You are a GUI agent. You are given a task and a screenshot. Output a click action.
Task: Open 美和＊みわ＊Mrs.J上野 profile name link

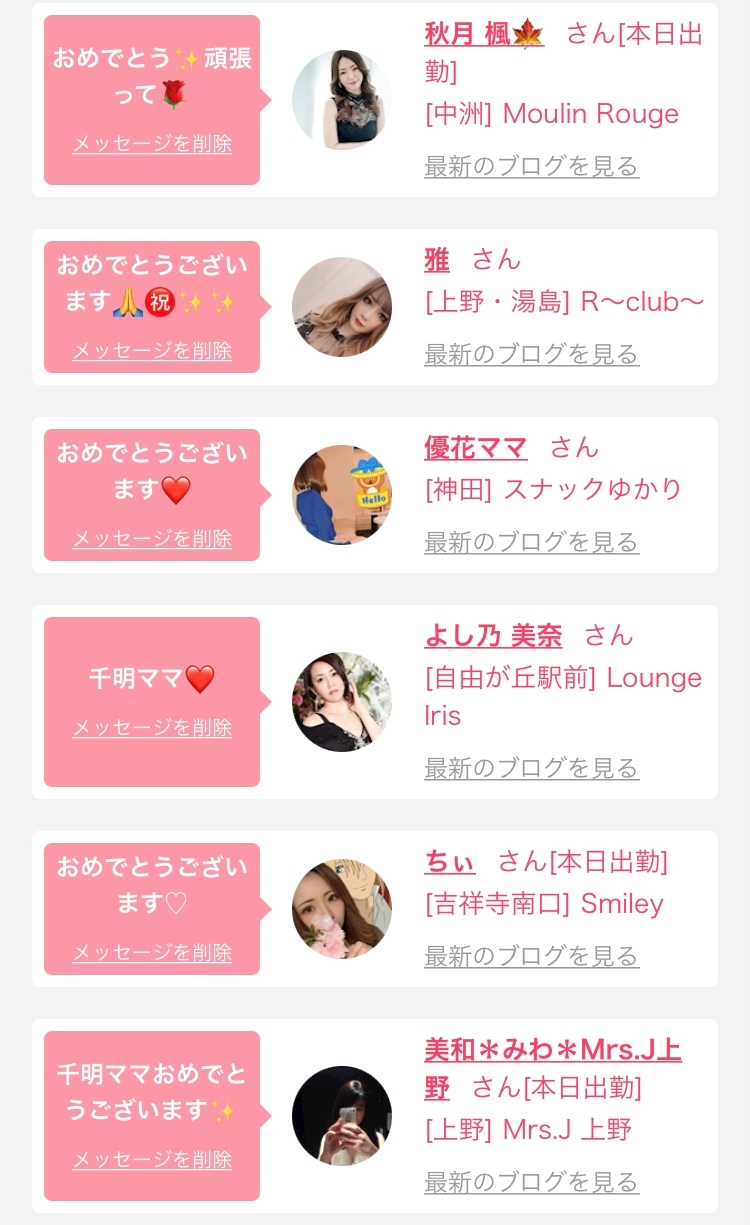(x=552, y=1051)
